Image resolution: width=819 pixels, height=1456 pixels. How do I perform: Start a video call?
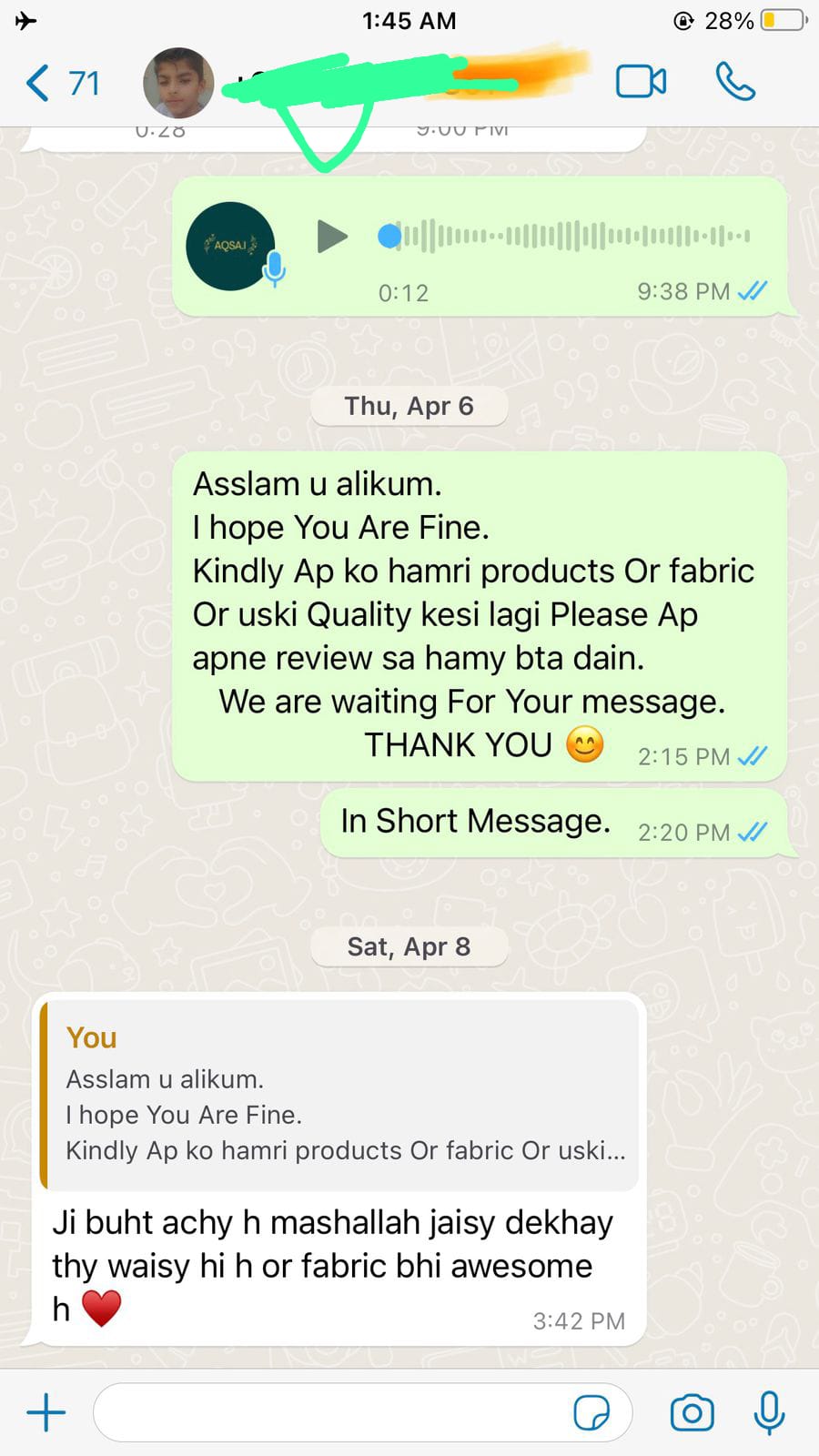pyautogui.click(x=641, y=82)
